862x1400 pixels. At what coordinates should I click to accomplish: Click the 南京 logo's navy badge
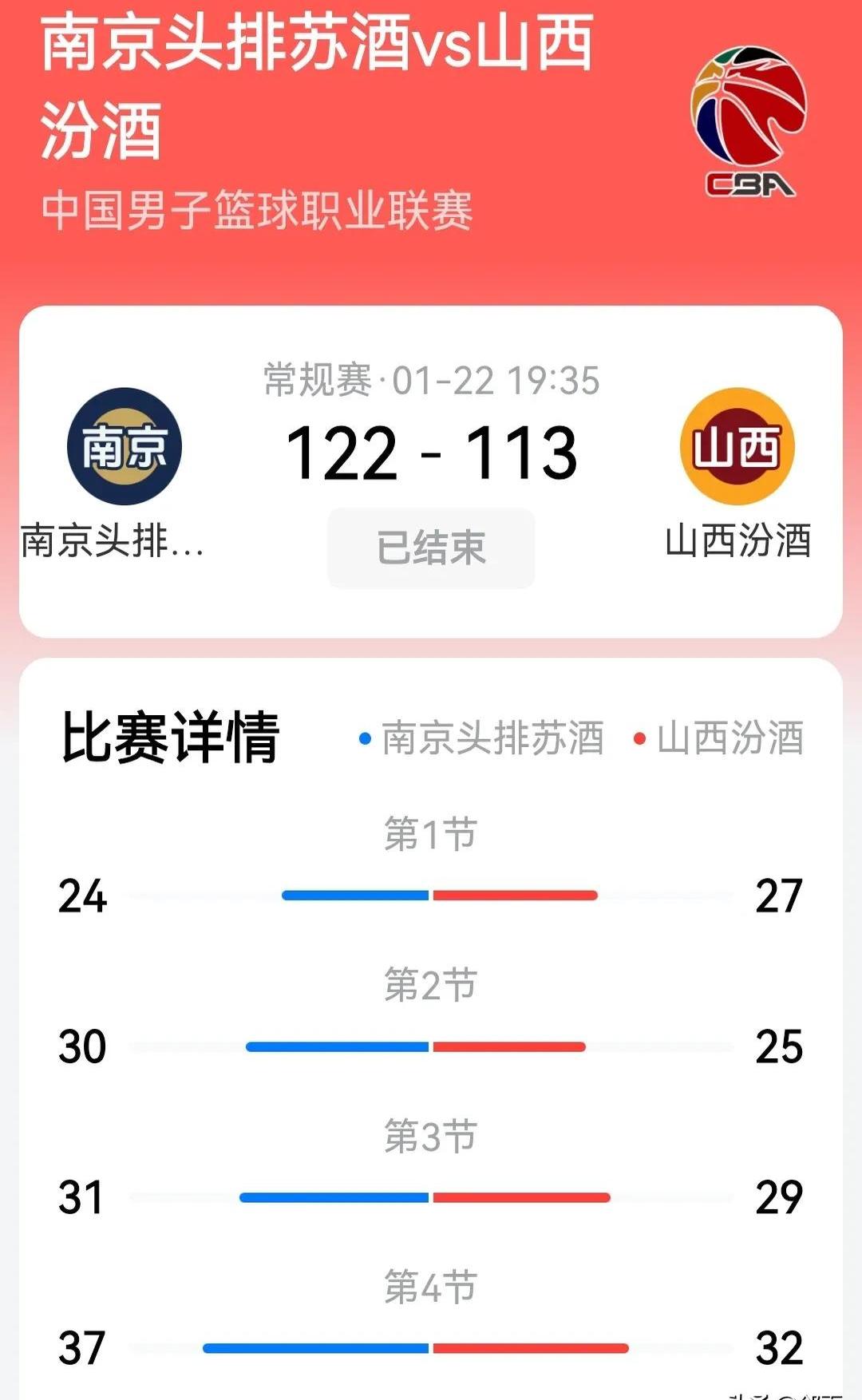click(124, 451)
